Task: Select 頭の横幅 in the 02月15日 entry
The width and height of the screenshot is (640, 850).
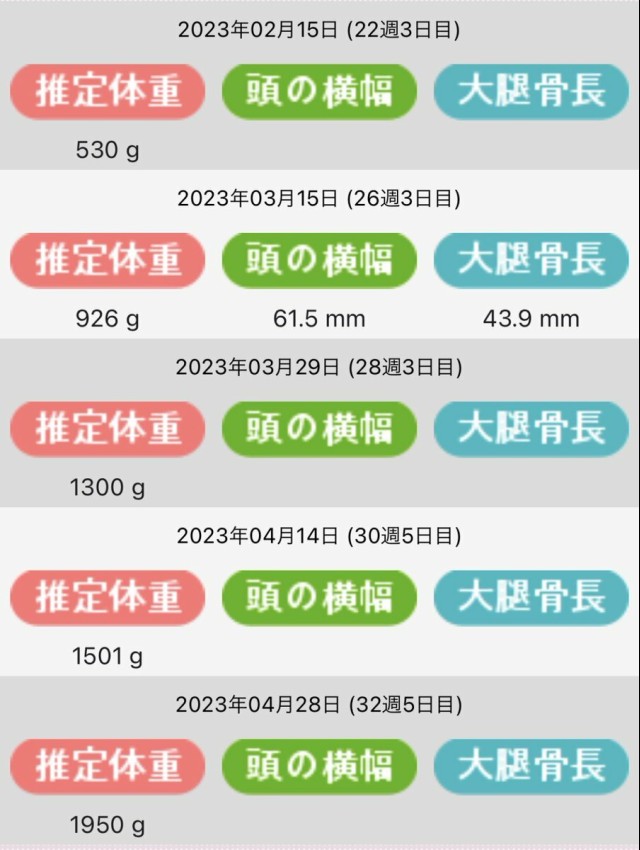Action: [319, 92]
